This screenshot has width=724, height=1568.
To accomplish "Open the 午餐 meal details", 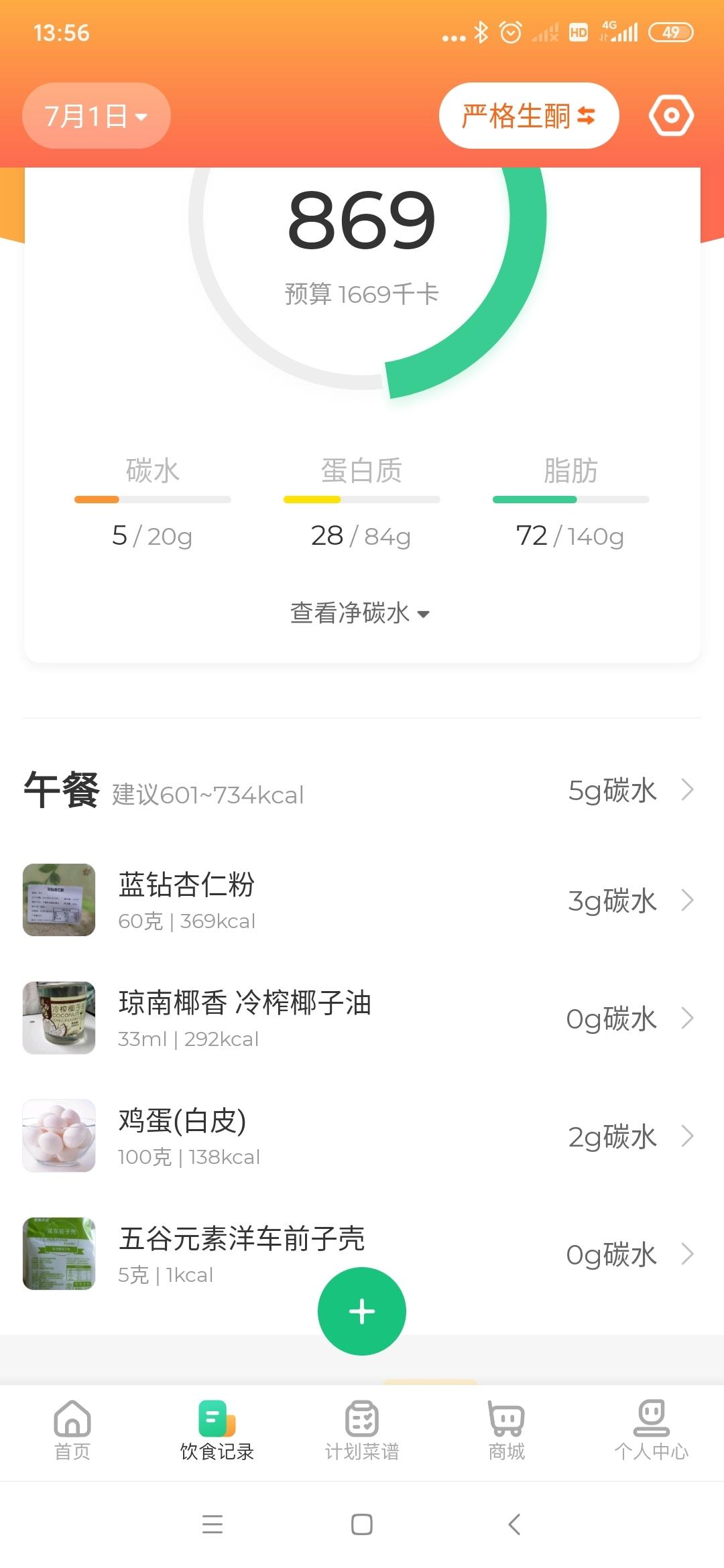I will point(362,791).
